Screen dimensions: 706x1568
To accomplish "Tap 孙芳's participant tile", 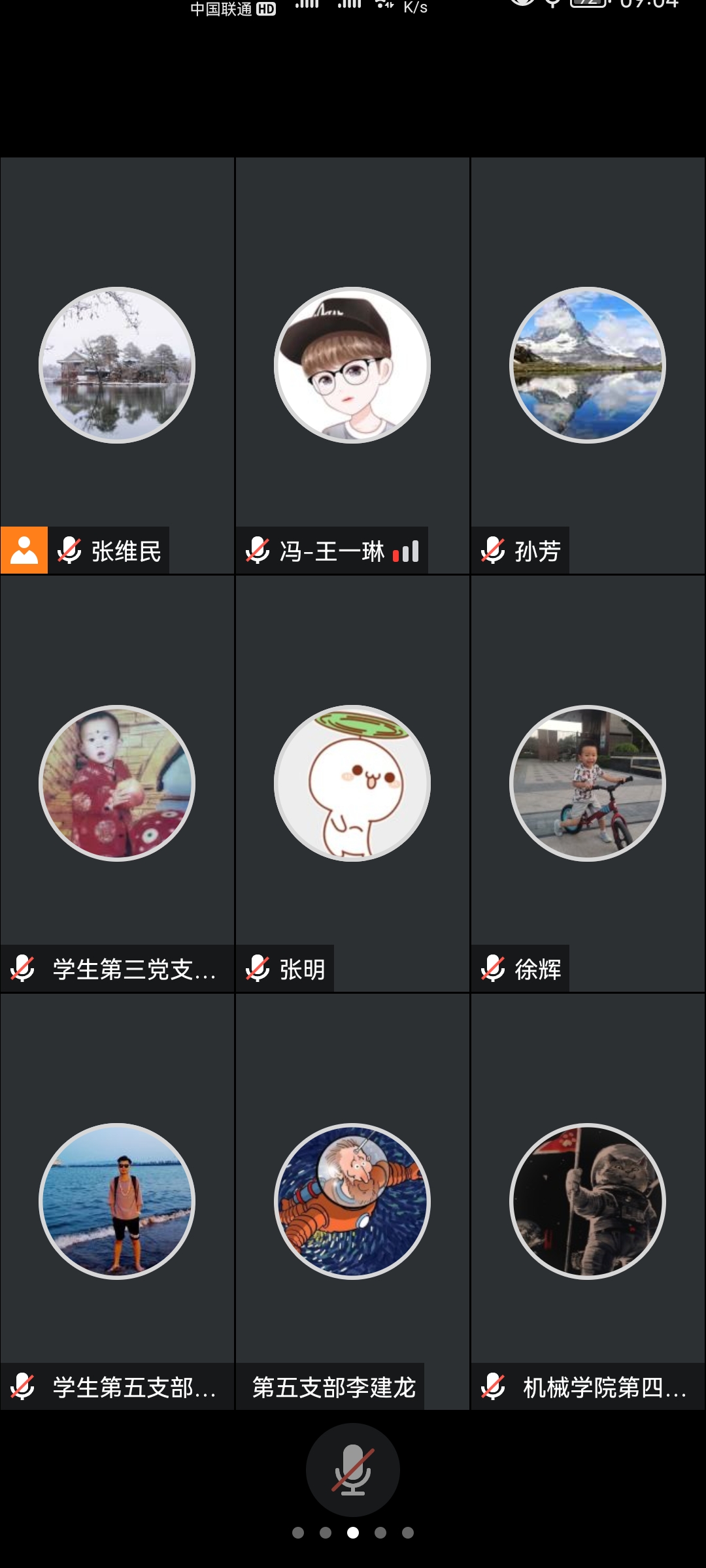I will click(587, 365).
